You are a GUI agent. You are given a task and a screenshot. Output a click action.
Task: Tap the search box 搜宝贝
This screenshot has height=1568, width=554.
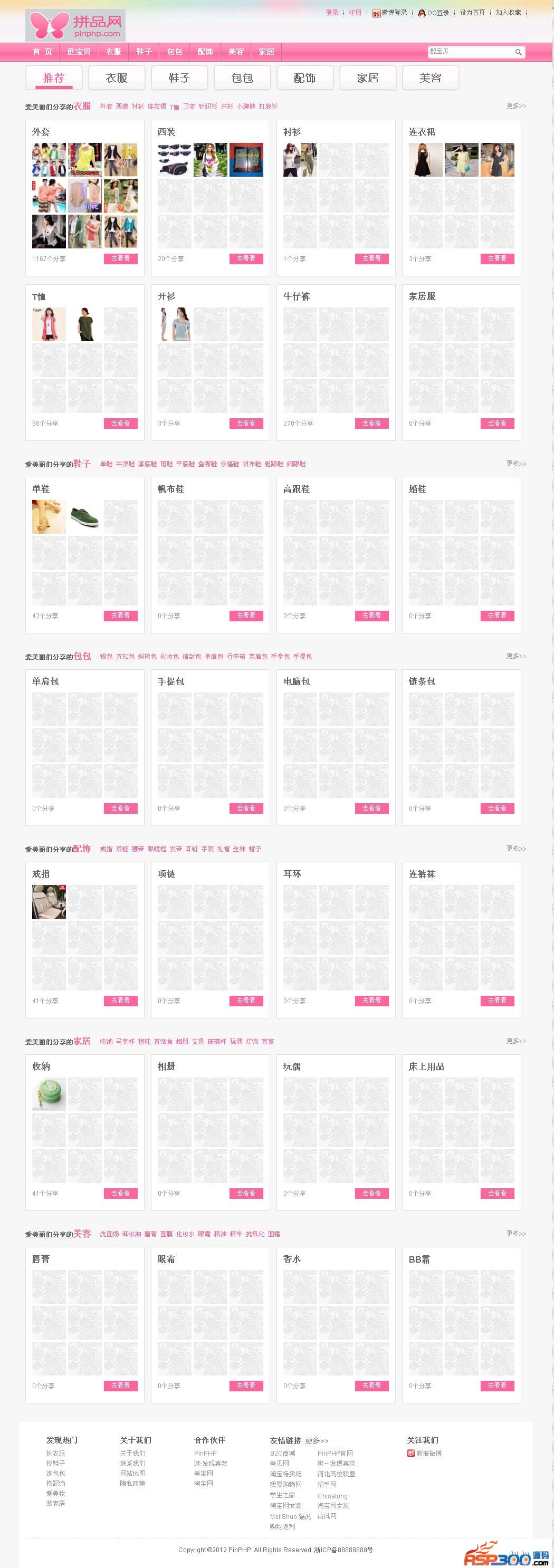pyautogui.click(x=470, y=52)
